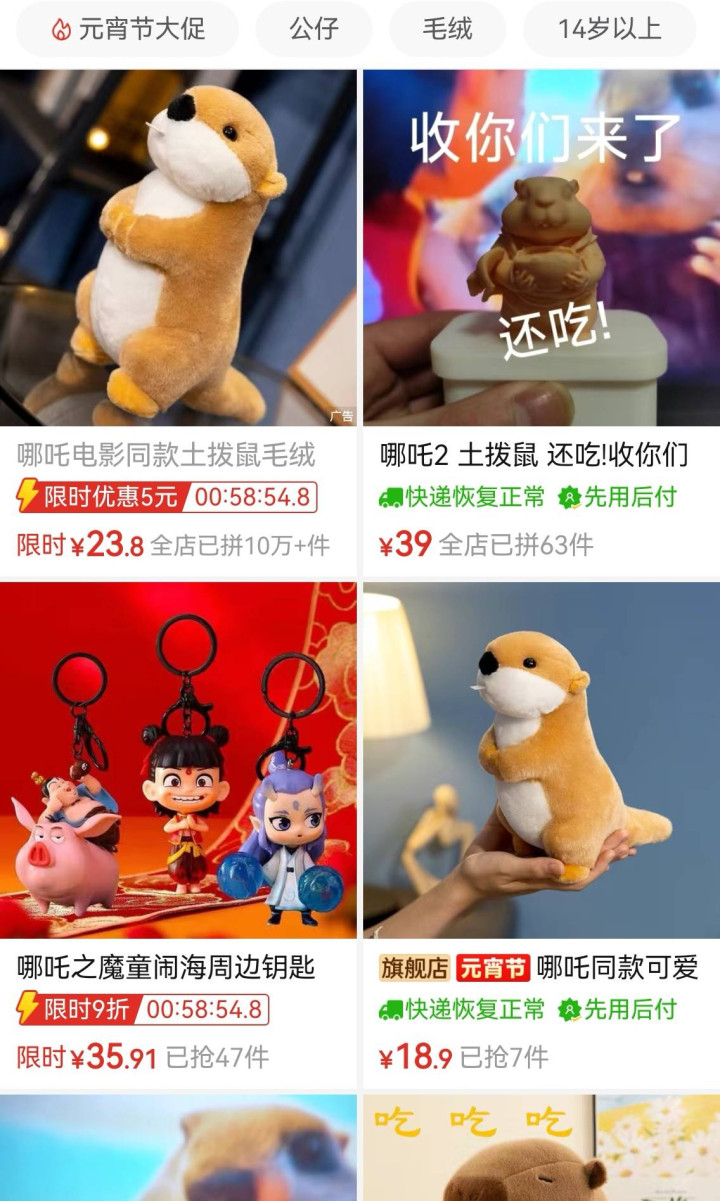The image size is (720, 1201).
Task: Open the 旗舰店 哪吒同款可爱 plush for ¥18.9
Action: coord(541,835)
